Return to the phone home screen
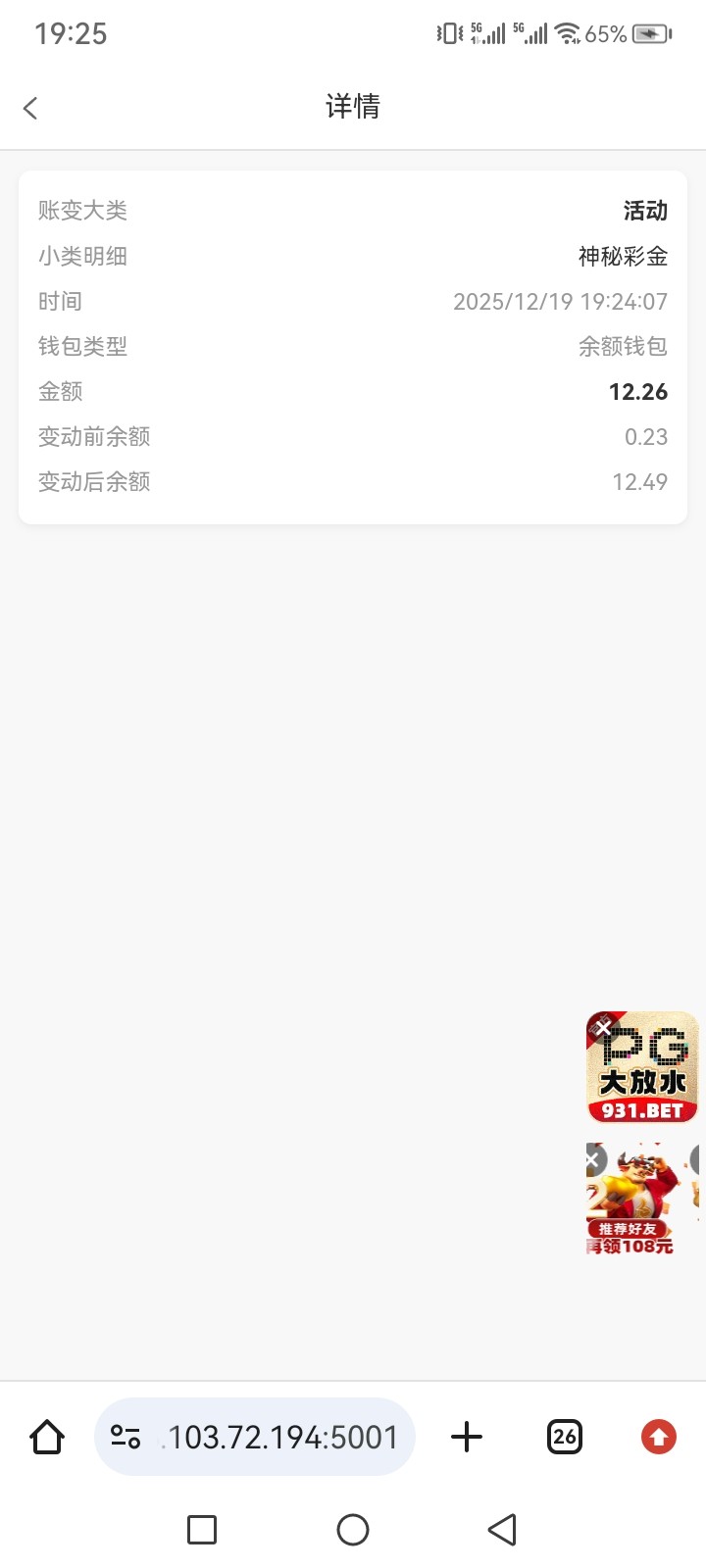The height and width of the screenshot is (1568, 706). (x=353, y=1529)
